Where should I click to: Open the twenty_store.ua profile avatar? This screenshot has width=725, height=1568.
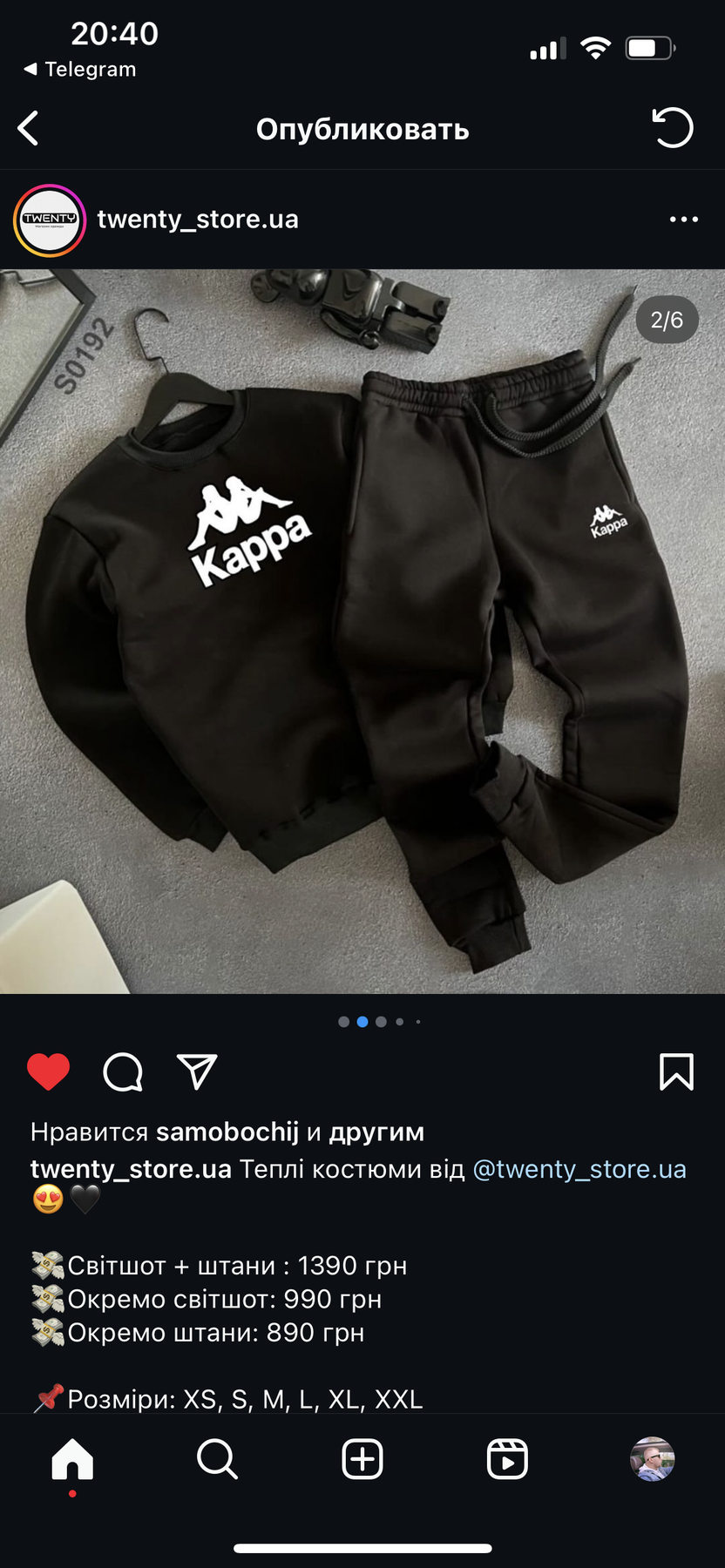click(50, 220)
